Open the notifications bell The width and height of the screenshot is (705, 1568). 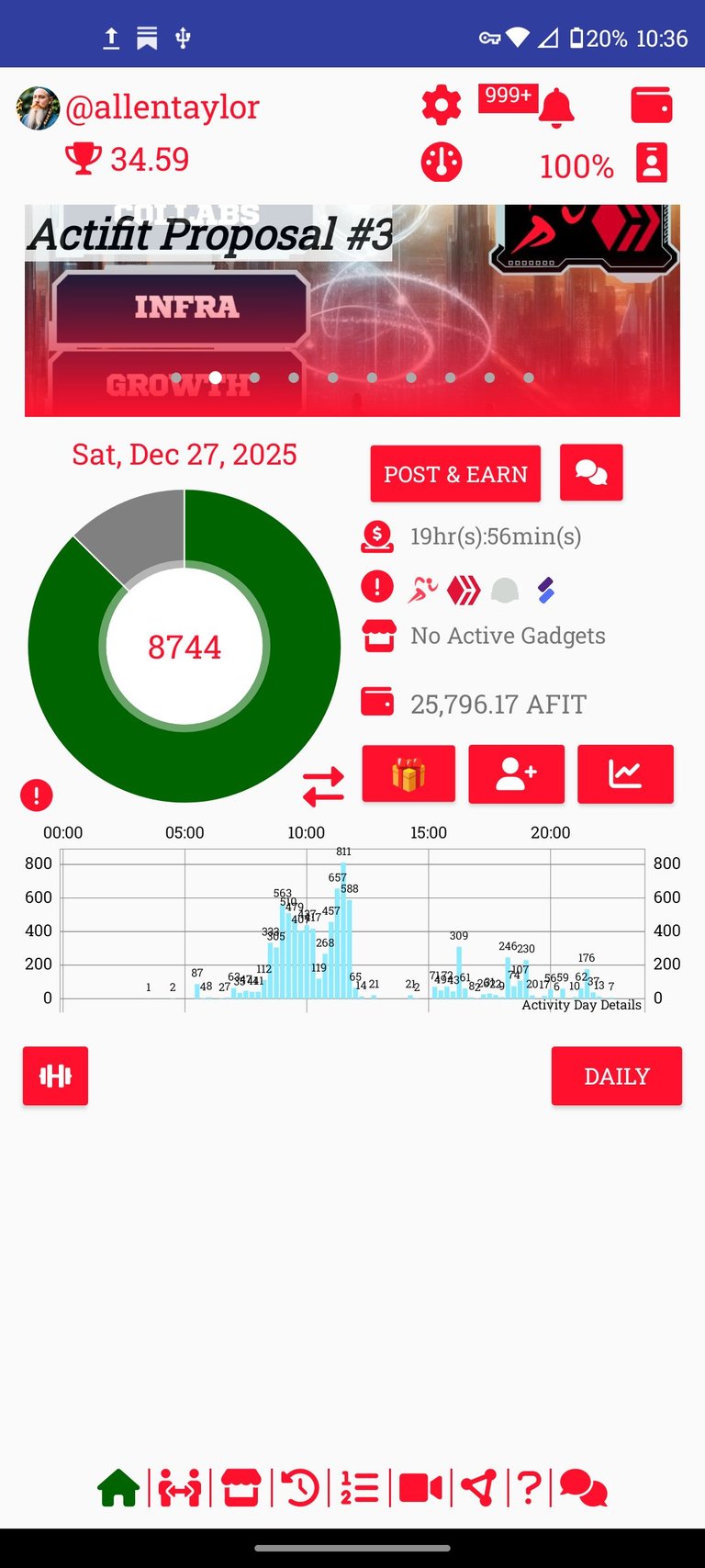(555, 107)
